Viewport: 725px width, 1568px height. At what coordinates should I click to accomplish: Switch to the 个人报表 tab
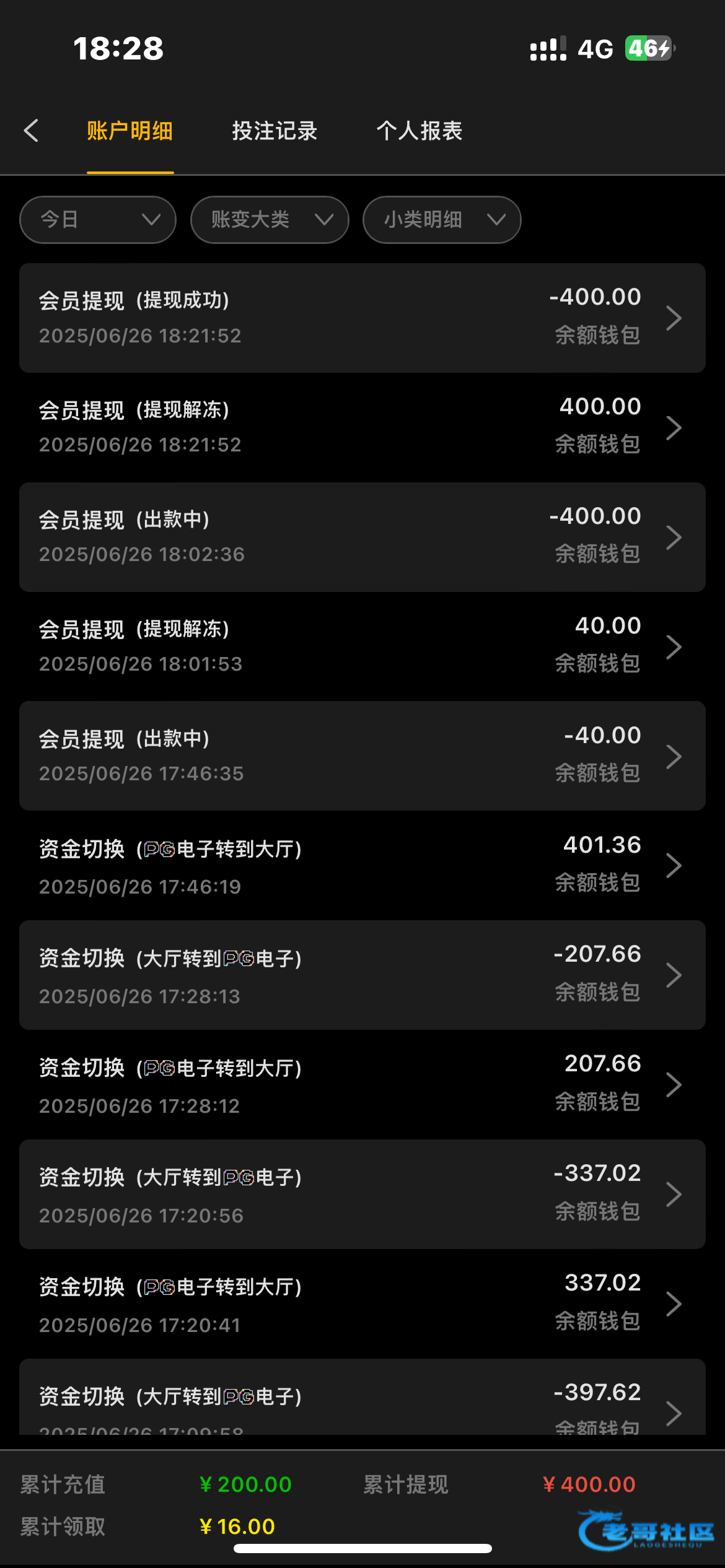tap(420, 131)
